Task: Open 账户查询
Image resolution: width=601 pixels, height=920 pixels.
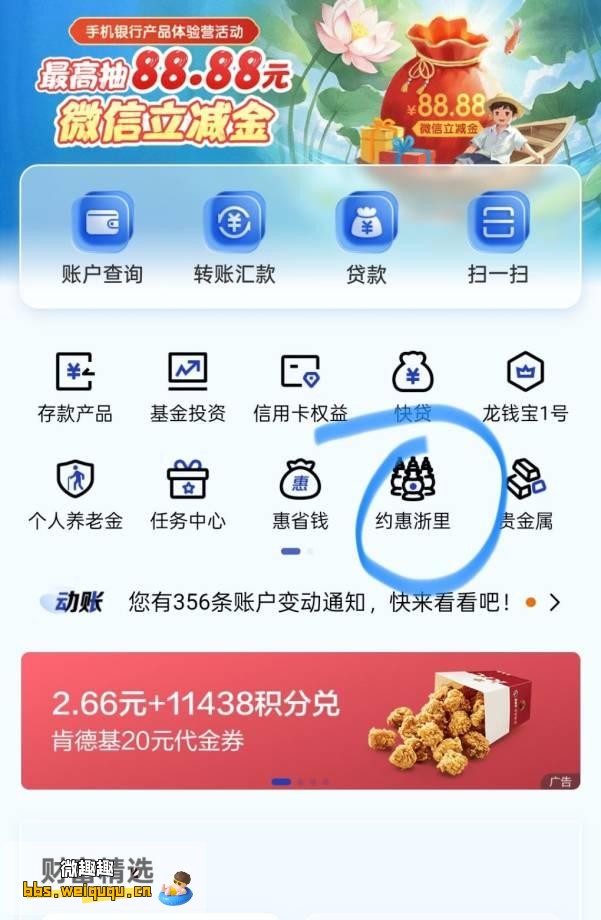Action: (x=101, y=238)
